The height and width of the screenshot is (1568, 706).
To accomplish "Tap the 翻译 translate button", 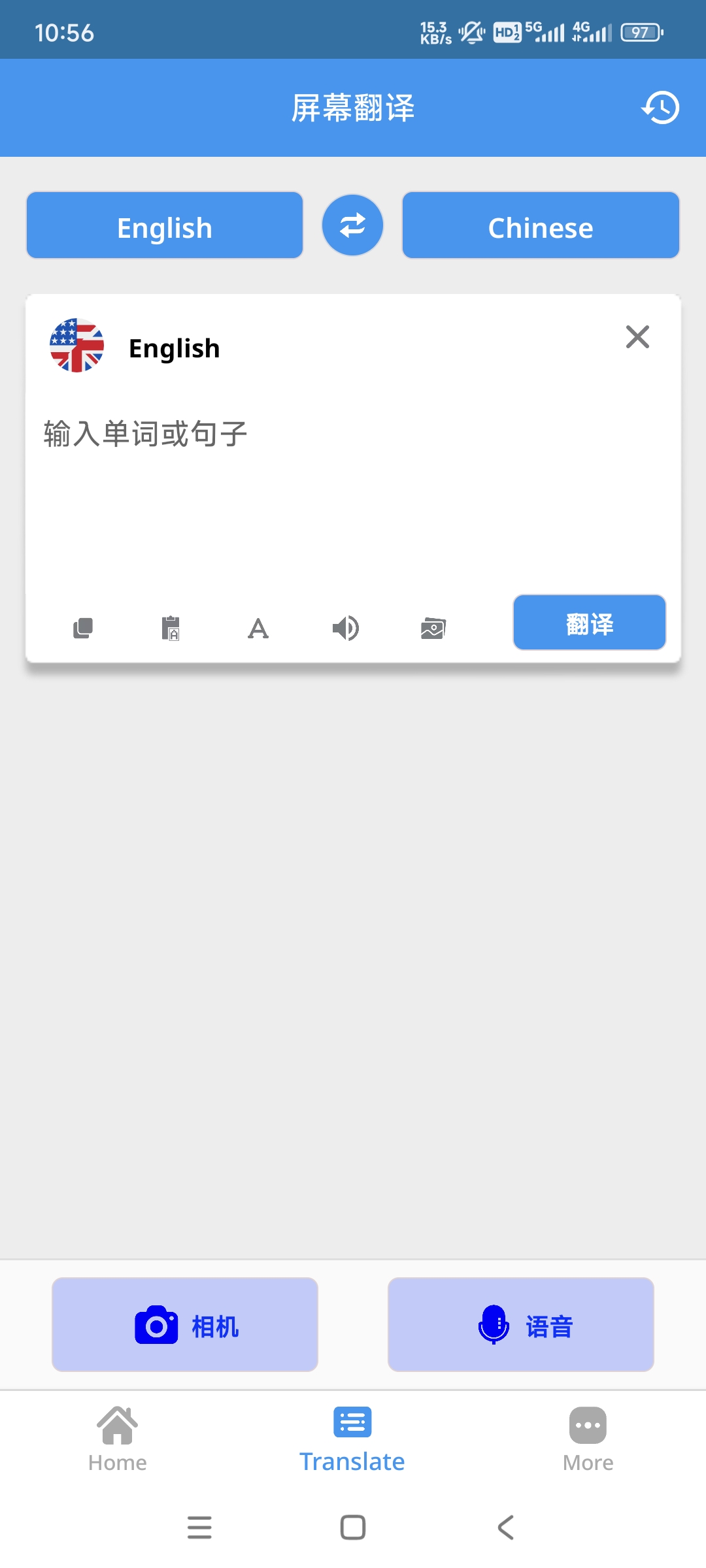I will (589, 623).
